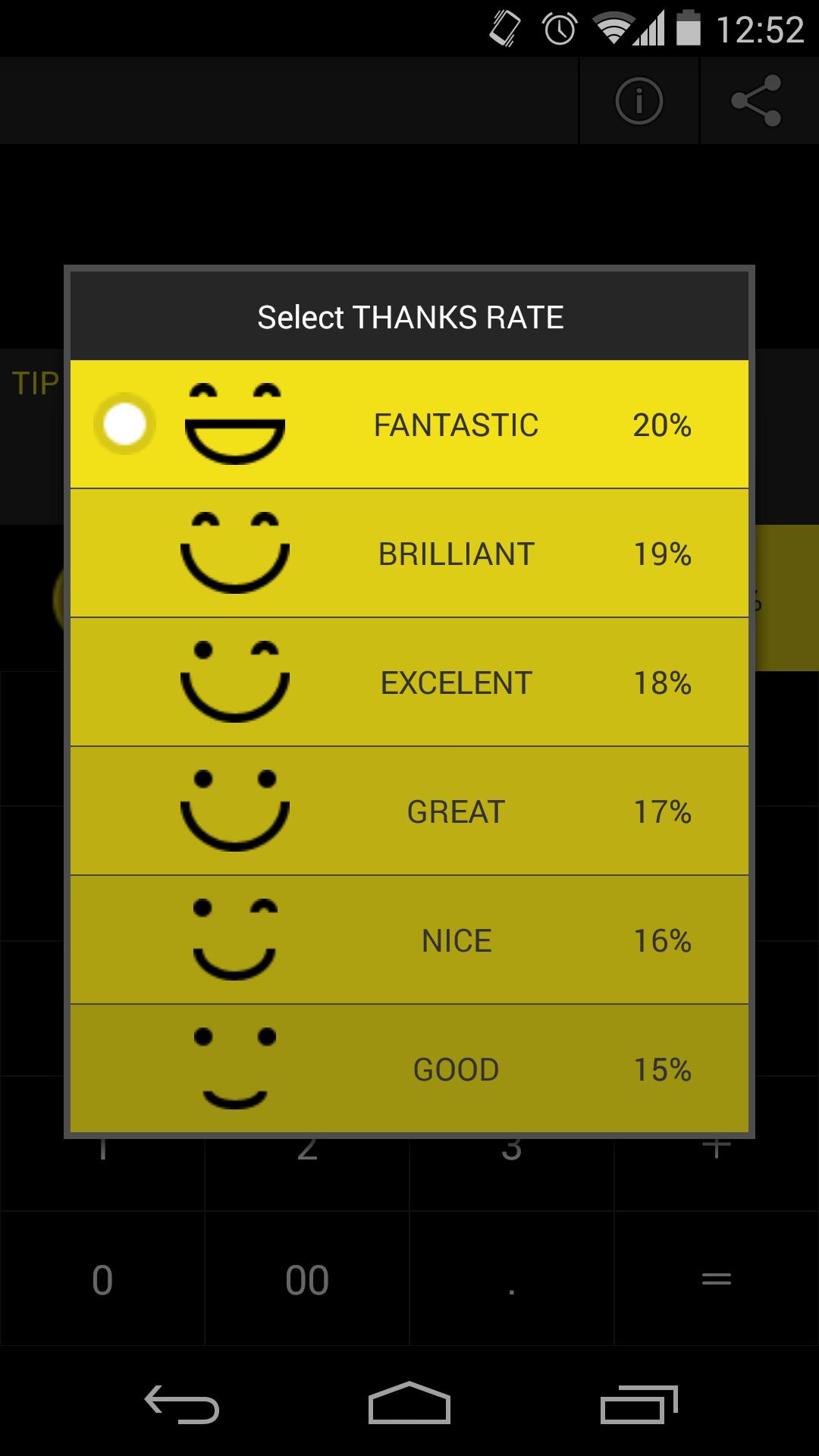
Task: Tap the FANTASTIC laughing smiley icon
Action: [234, 425]
